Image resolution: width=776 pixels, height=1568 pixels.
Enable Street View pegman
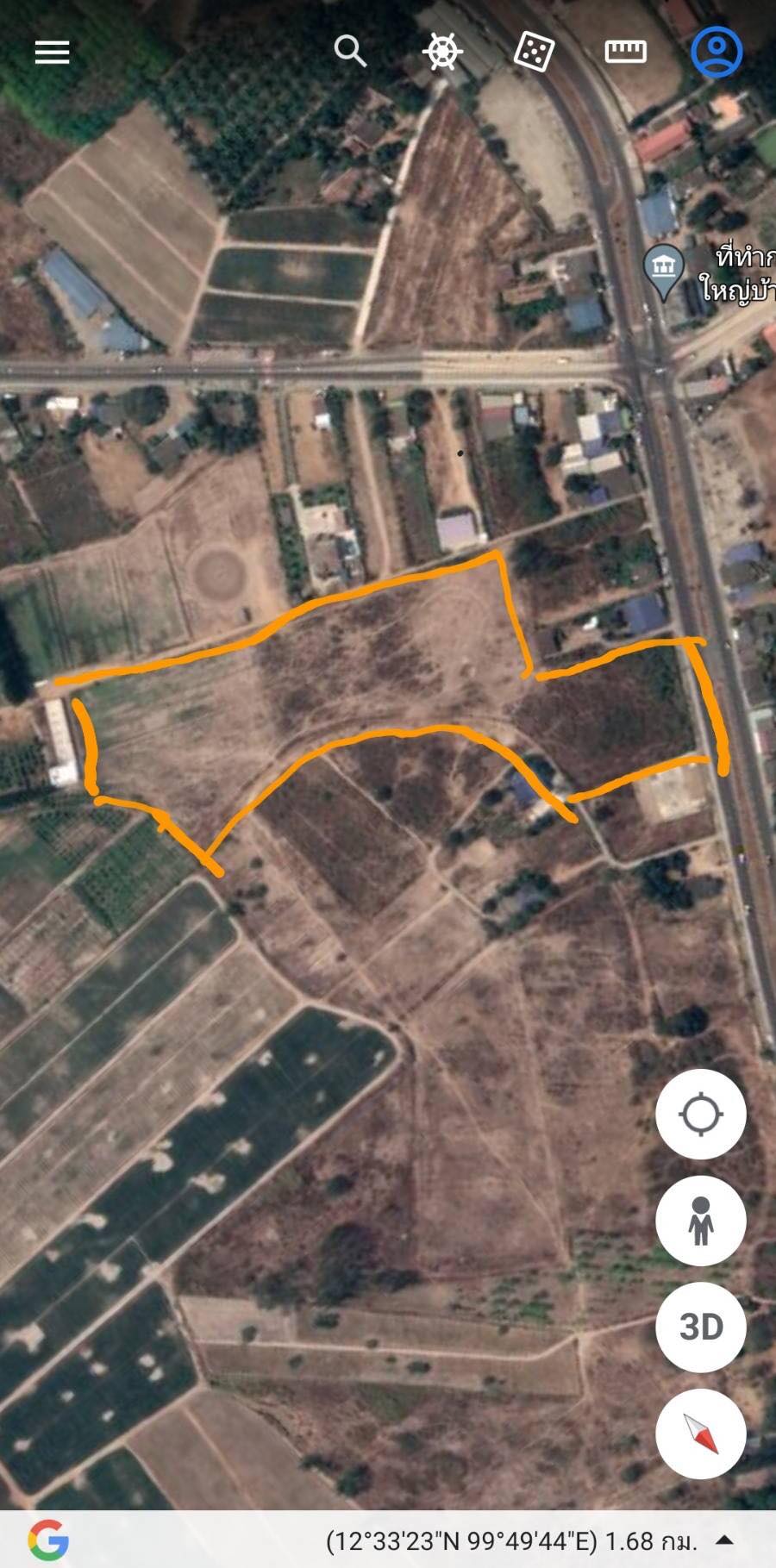[700, 1221]
